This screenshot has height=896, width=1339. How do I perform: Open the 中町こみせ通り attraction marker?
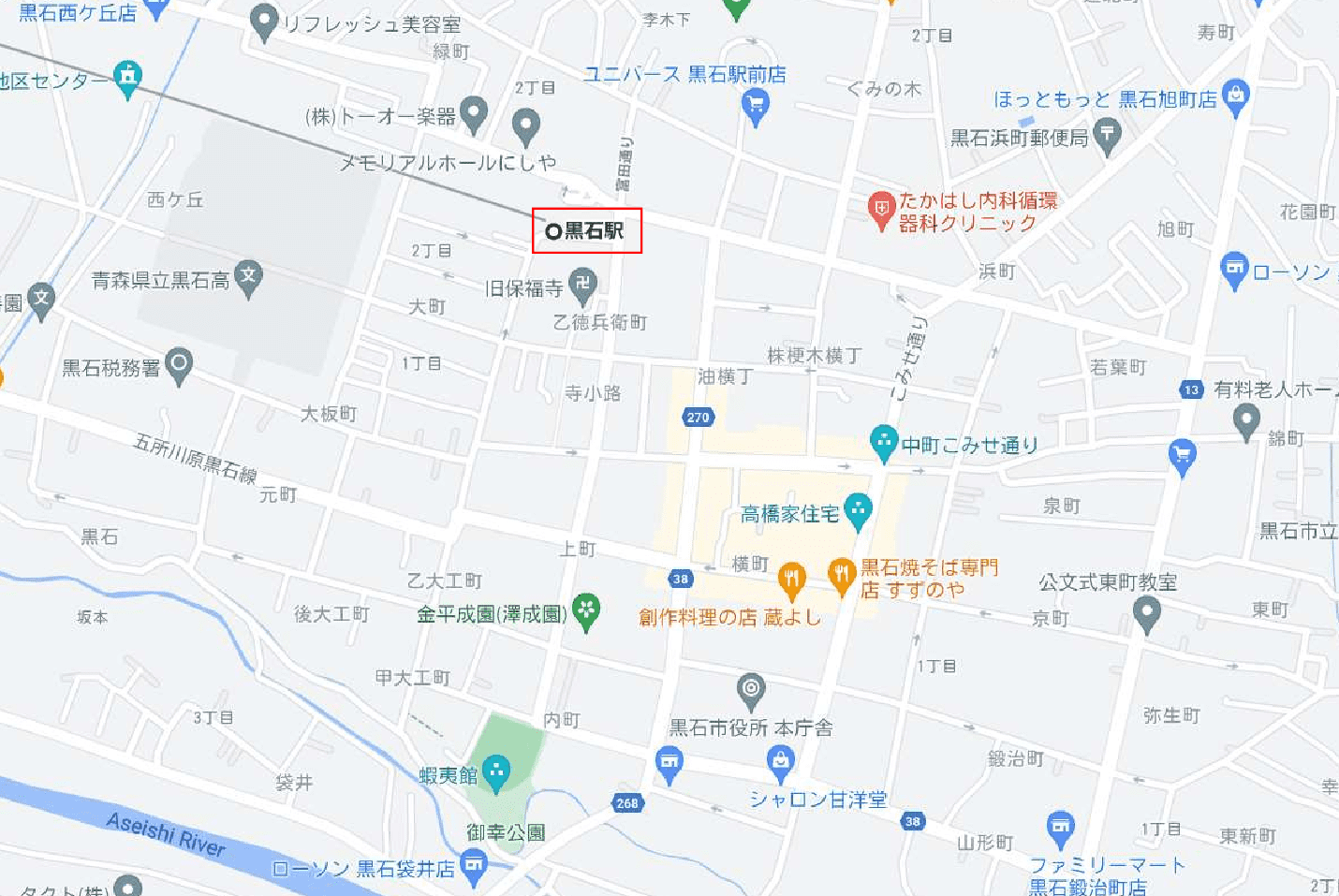pos(883,441)
